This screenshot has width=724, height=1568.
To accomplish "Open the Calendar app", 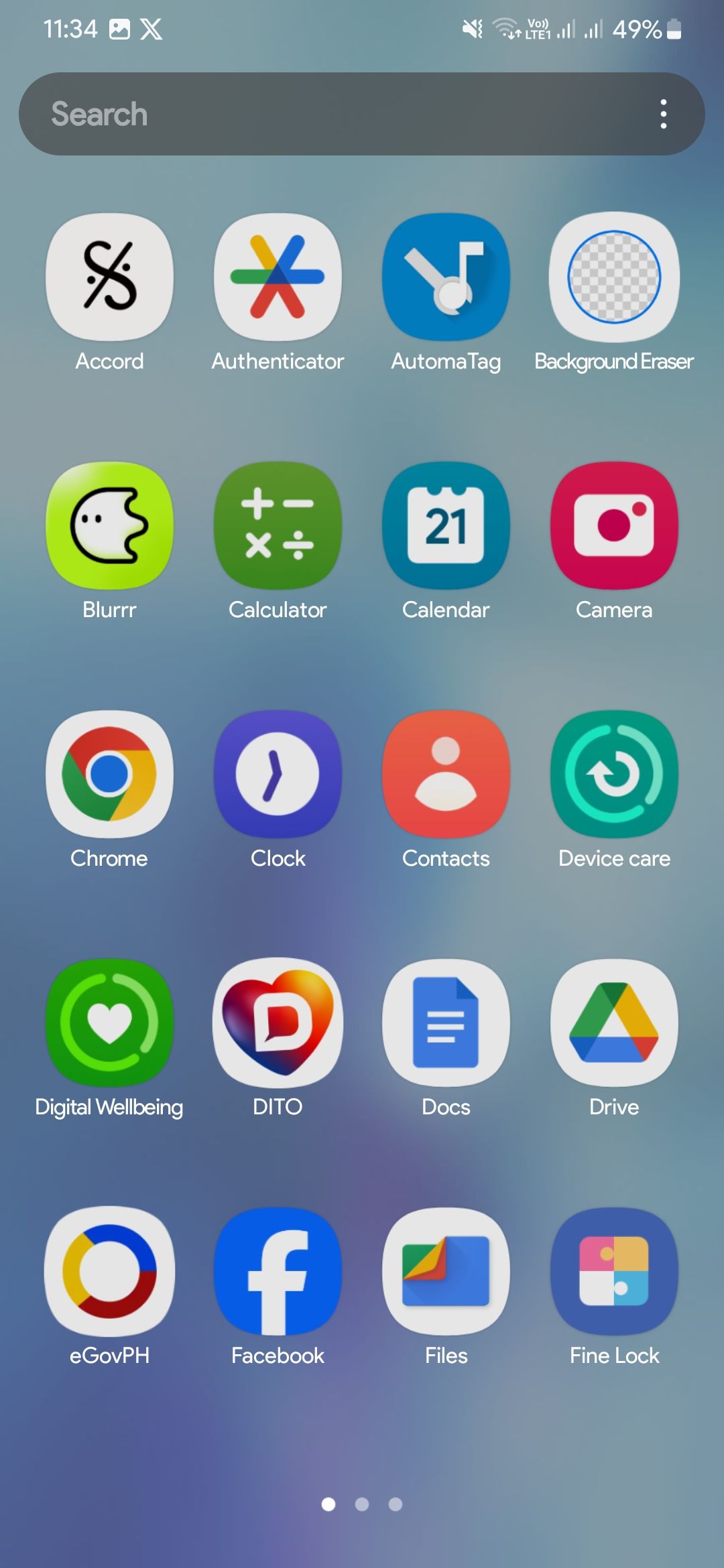I will point(446,525).
